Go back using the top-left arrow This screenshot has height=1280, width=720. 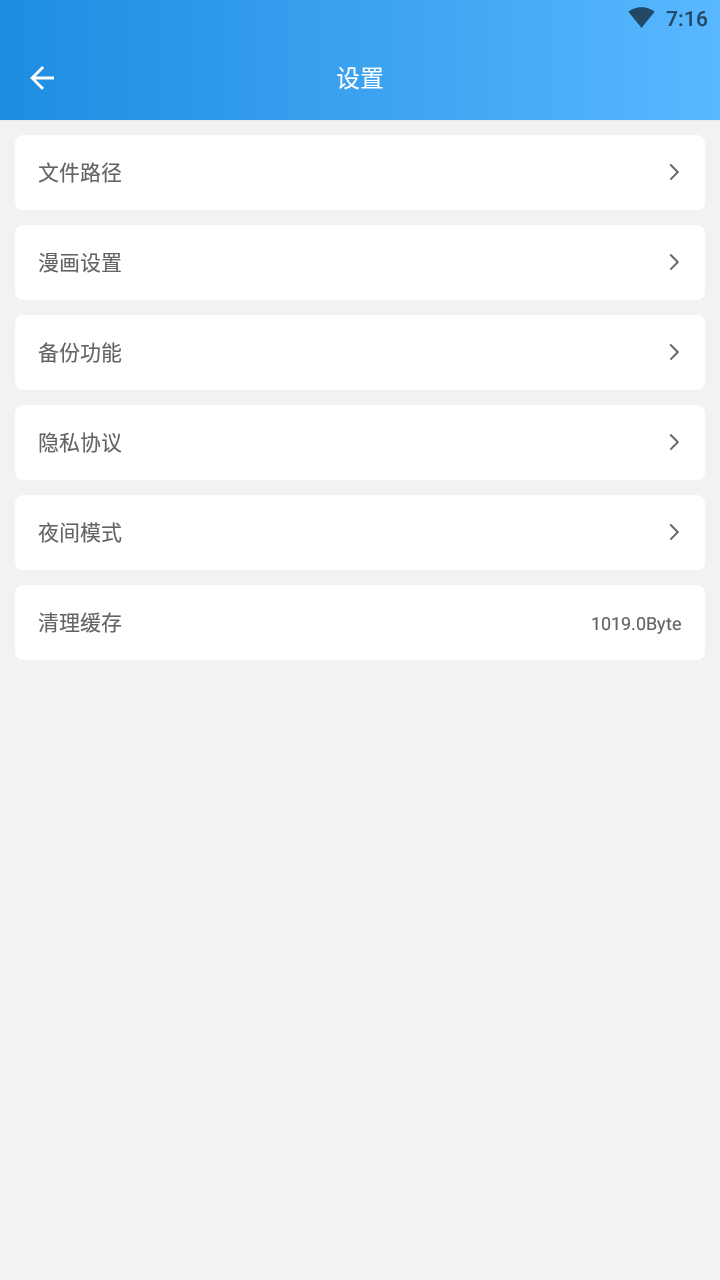coord(41,78)
